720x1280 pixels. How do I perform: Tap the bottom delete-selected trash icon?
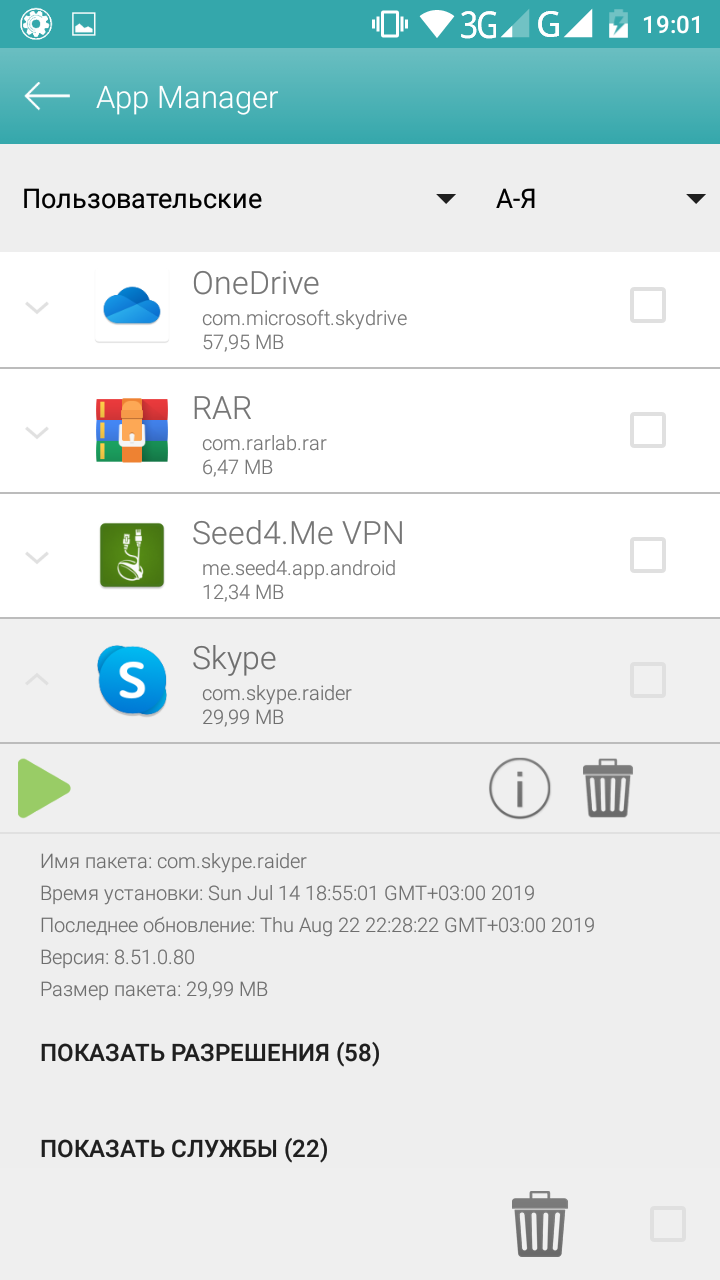pos(540,1224)
